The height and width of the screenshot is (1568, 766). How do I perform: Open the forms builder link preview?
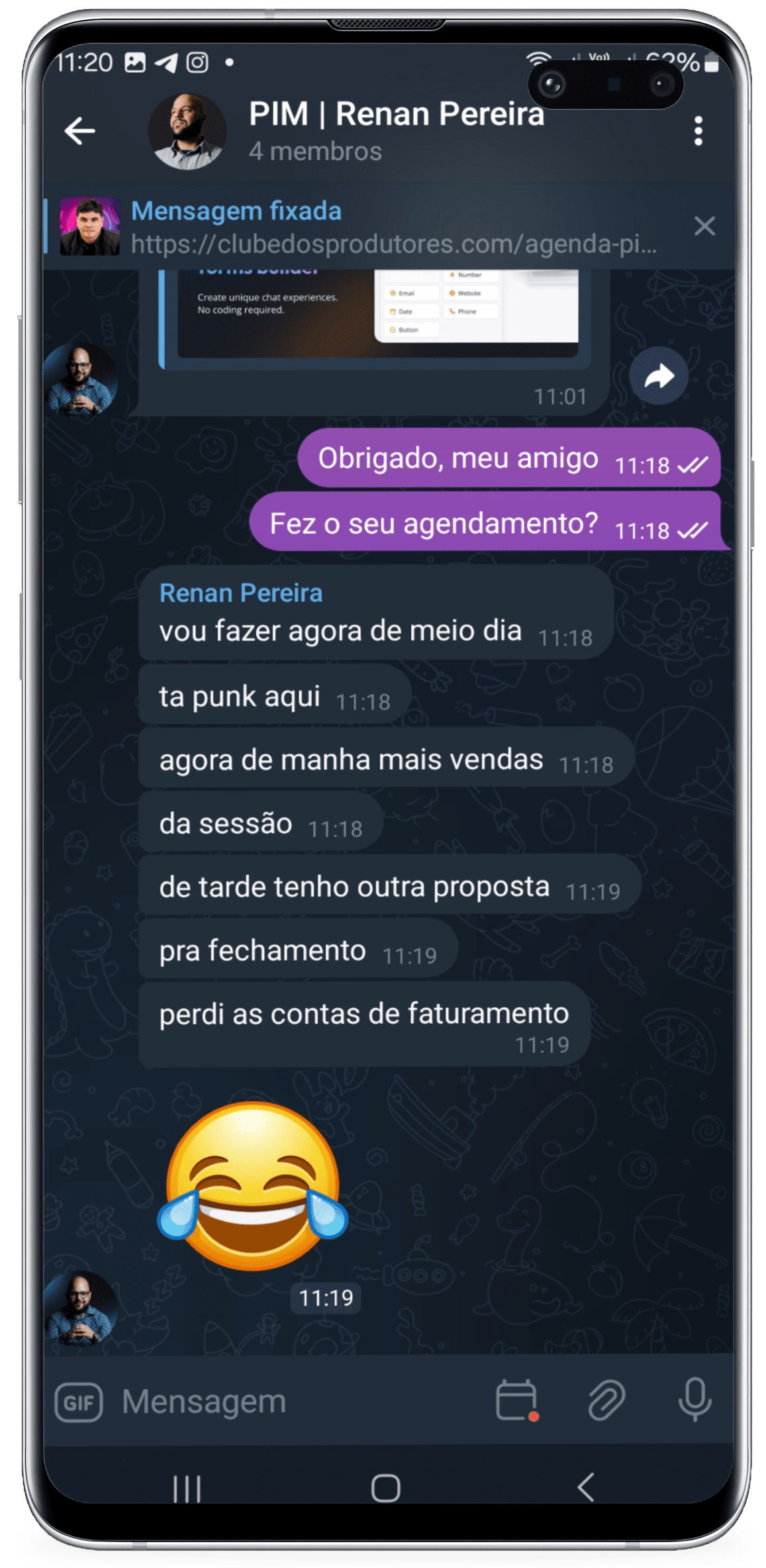tap(377, 315)
